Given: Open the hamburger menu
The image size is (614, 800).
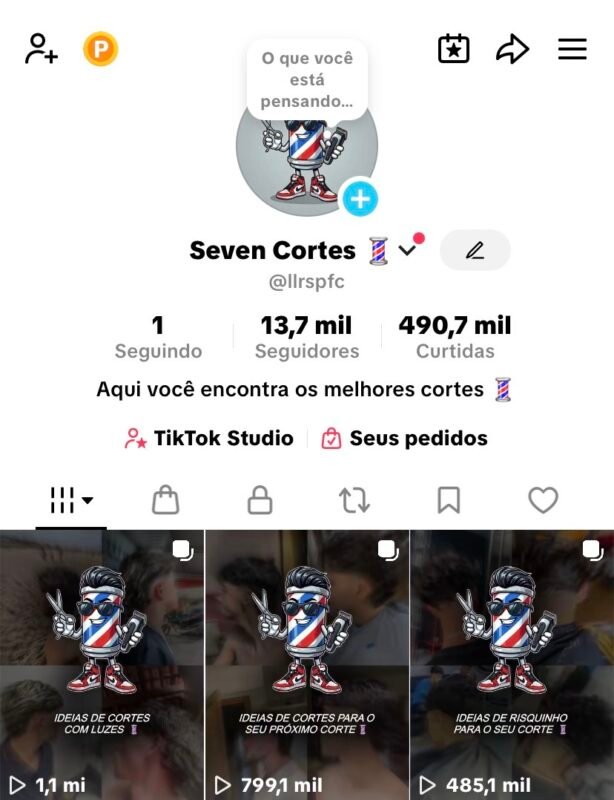Looking at the screenshot, I should coord(572,49).
